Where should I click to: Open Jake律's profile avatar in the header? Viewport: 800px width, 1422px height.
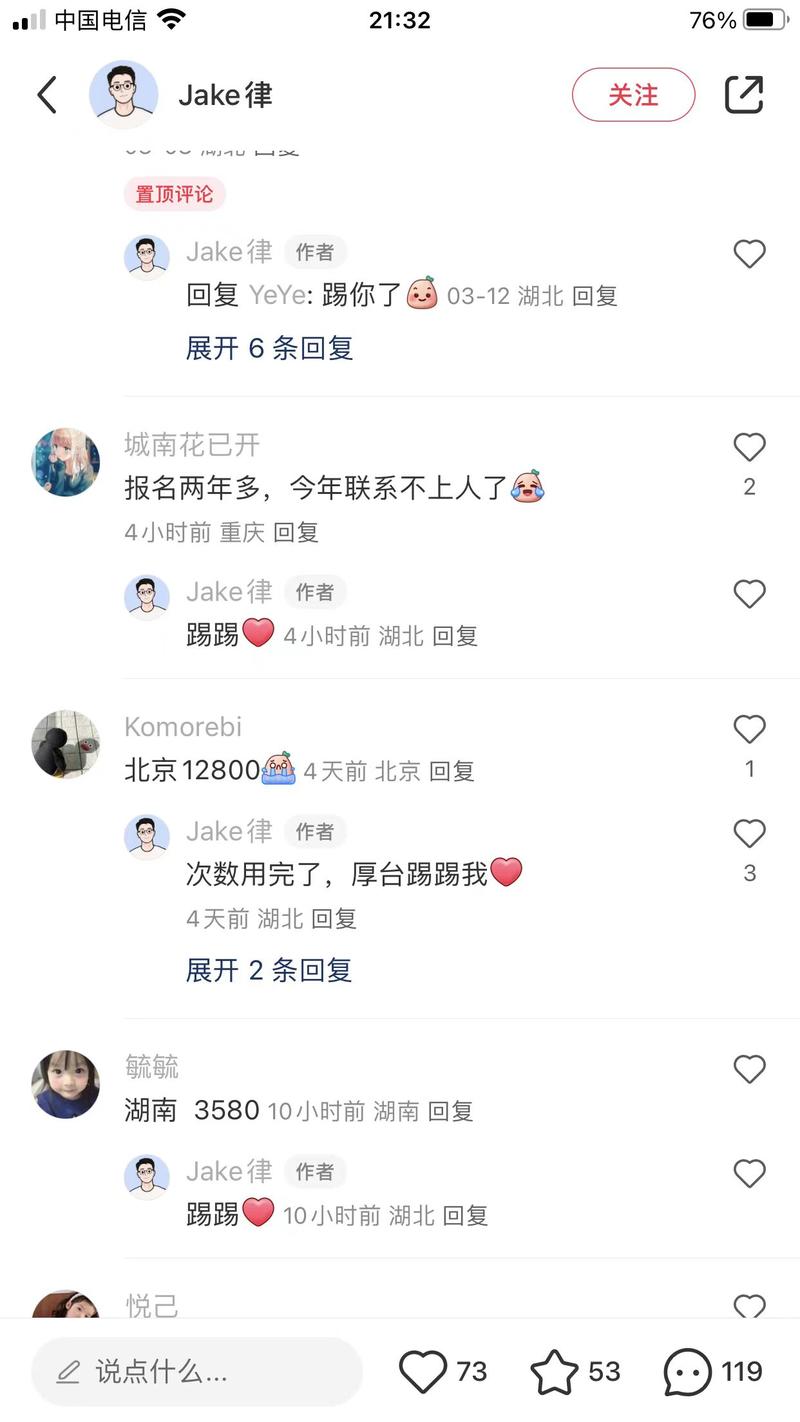[123, 95]
